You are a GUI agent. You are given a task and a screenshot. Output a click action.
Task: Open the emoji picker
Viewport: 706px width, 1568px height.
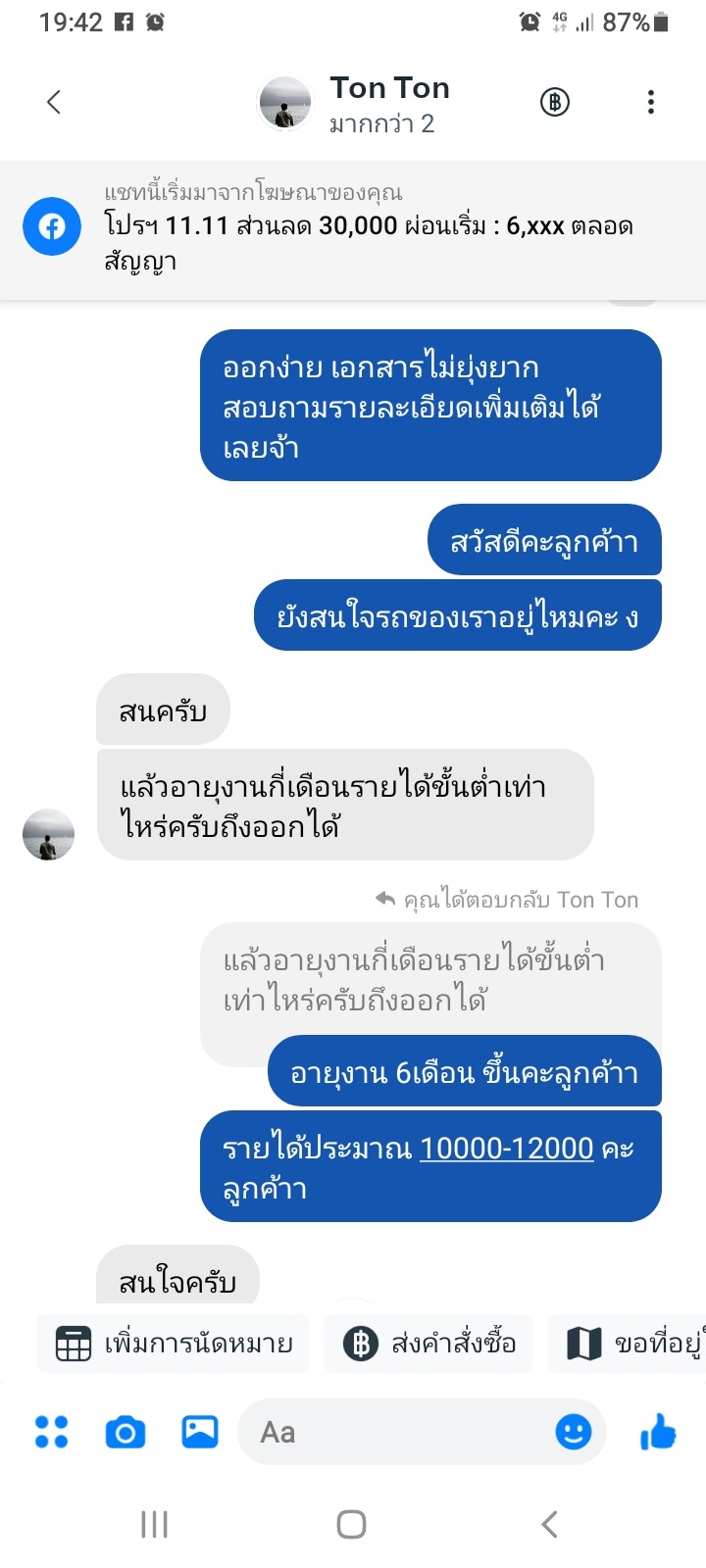click(x=574, y=1432)
